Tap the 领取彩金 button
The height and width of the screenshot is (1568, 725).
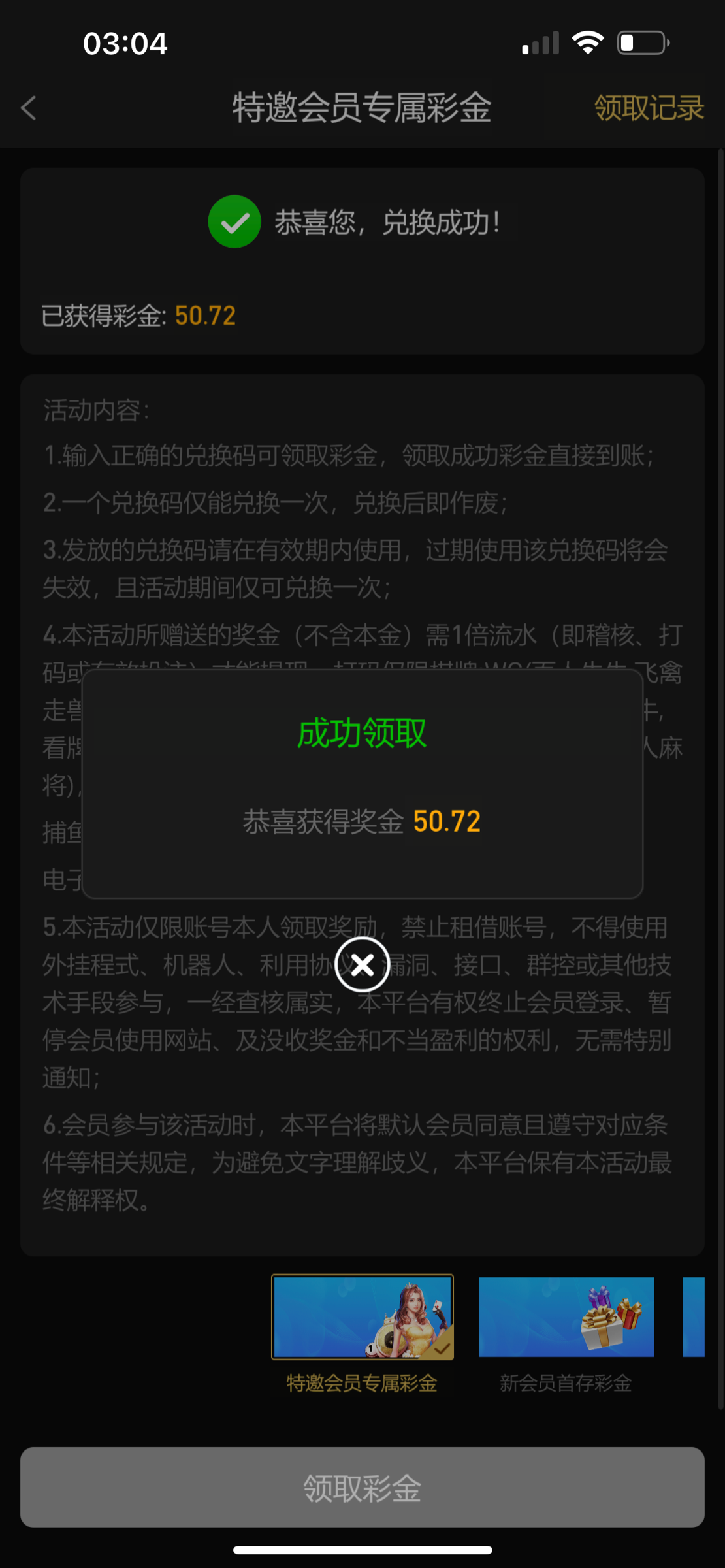362,1487
